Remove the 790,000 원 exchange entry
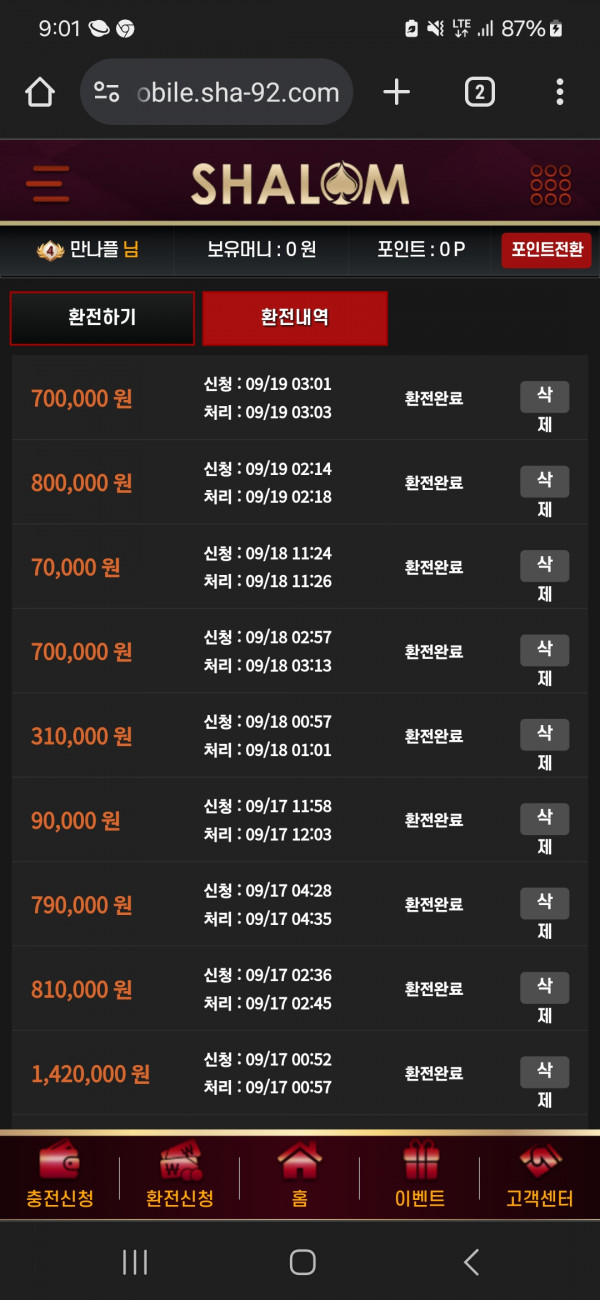Screen dimensions: 600x1300 point(545,904)
